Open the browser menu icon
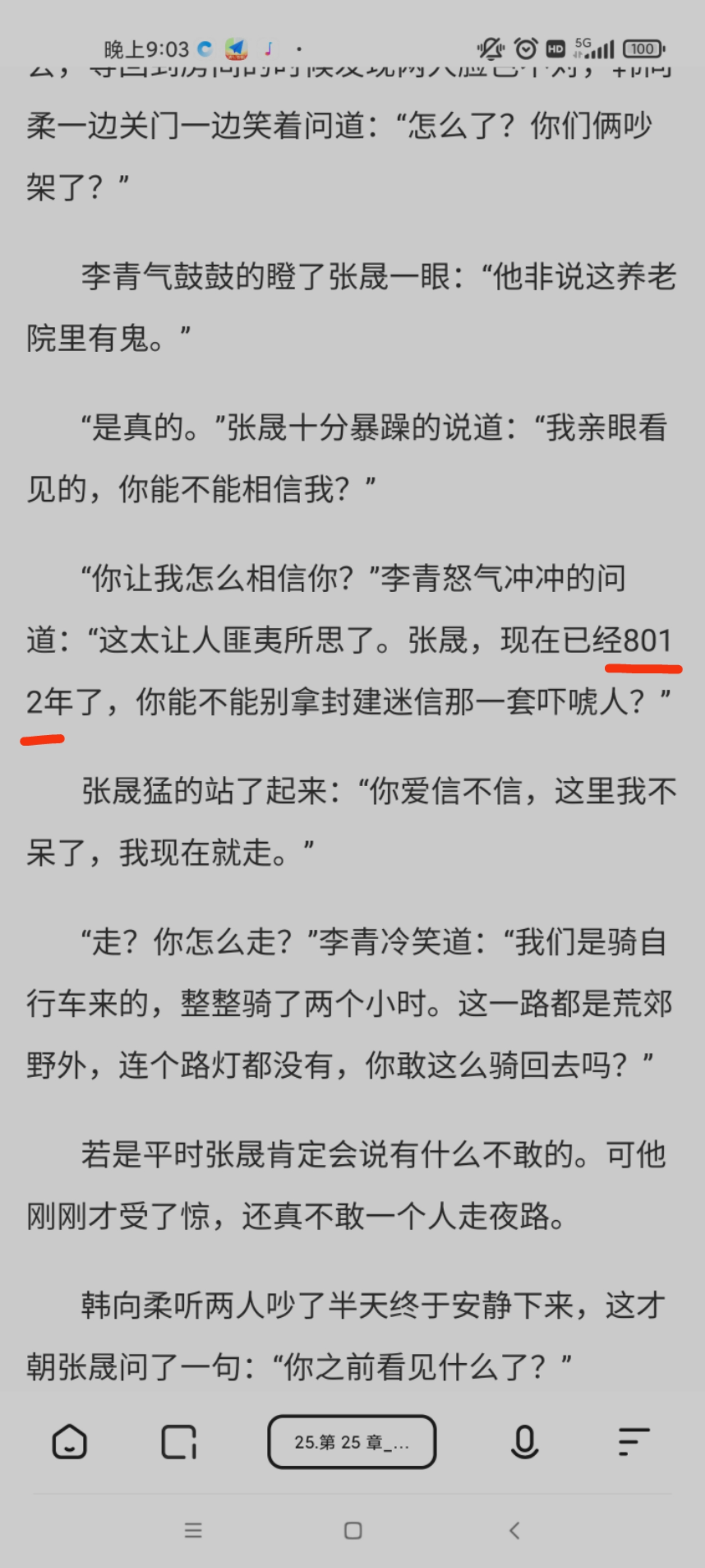705x1568 pixels. 633,1442
